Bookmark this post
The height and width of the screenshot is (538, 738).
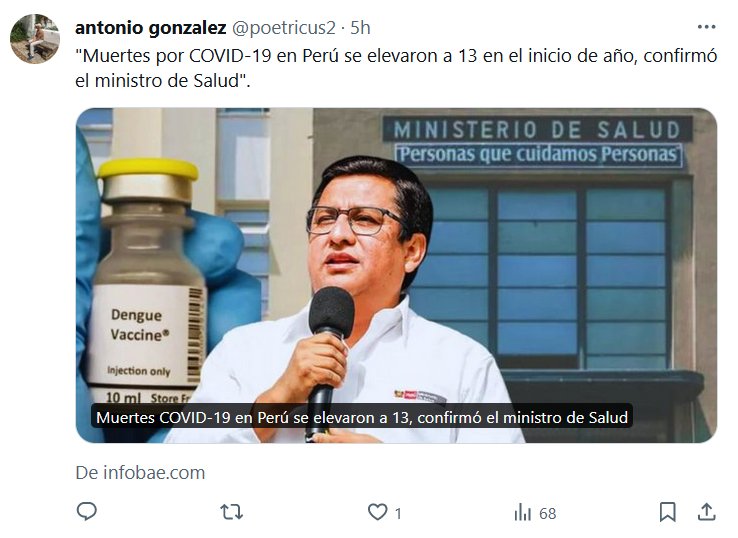coord(668,512)
